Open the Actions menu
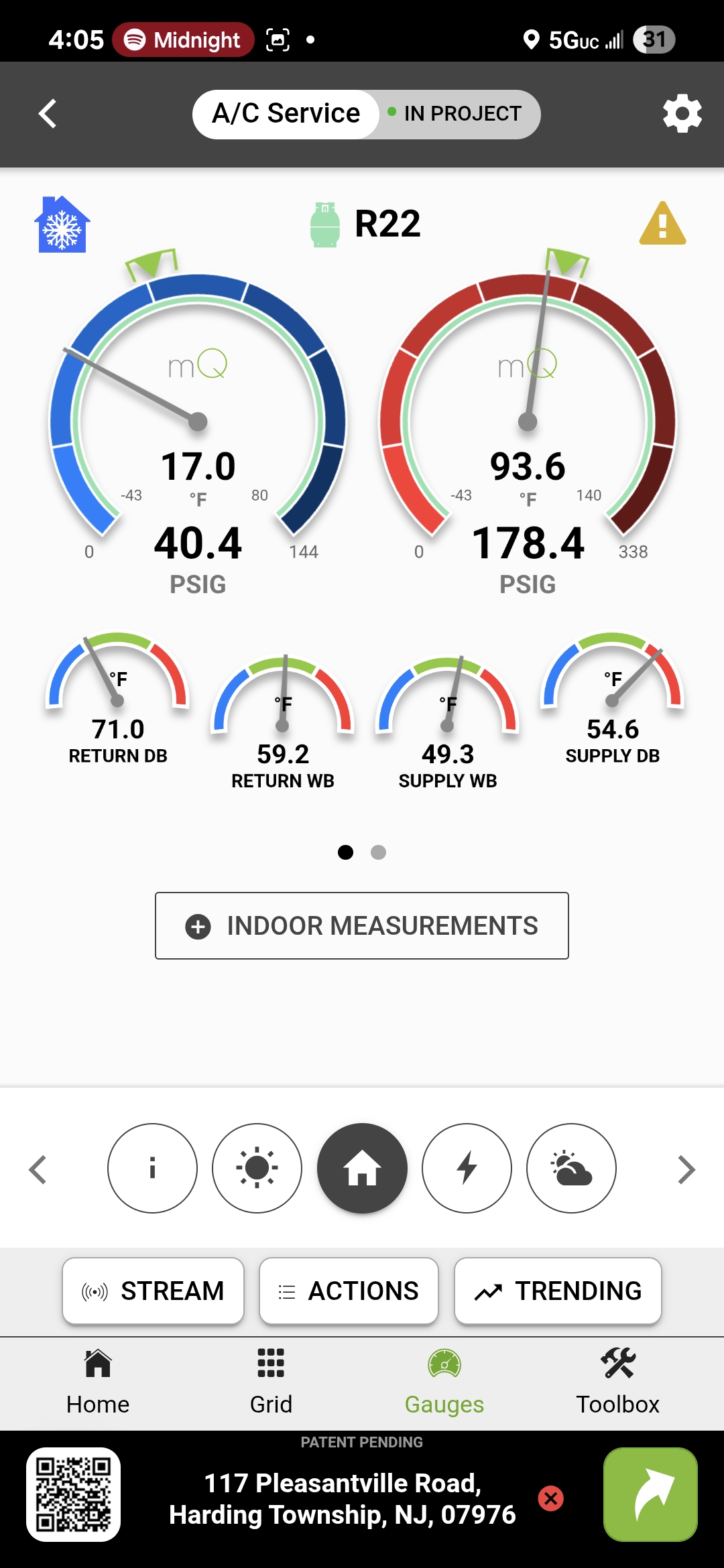Screen dimensions: 724x1568 [349, 1291]
